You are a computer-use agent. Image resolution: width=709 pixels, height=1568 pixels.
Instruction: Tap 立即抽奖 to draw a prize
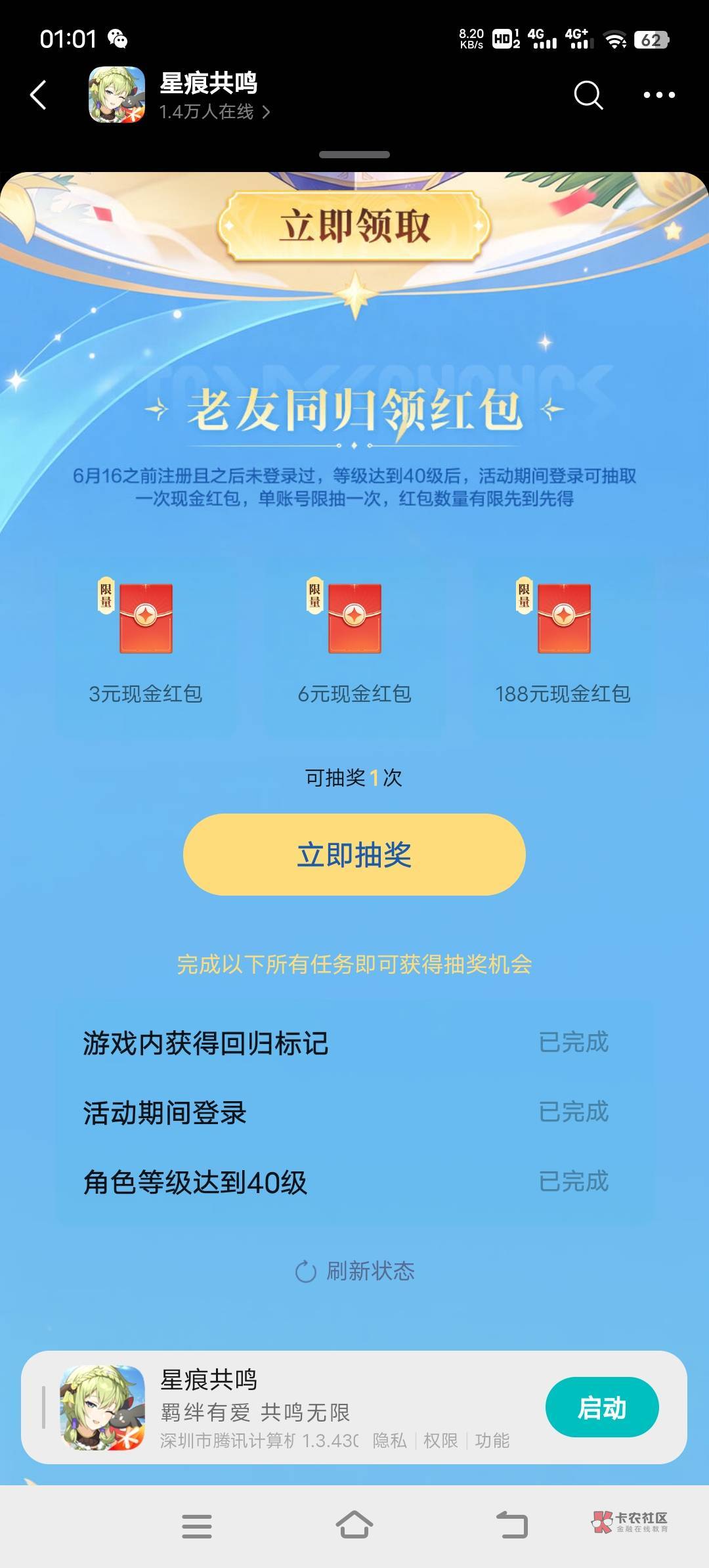tap(354, 854)
